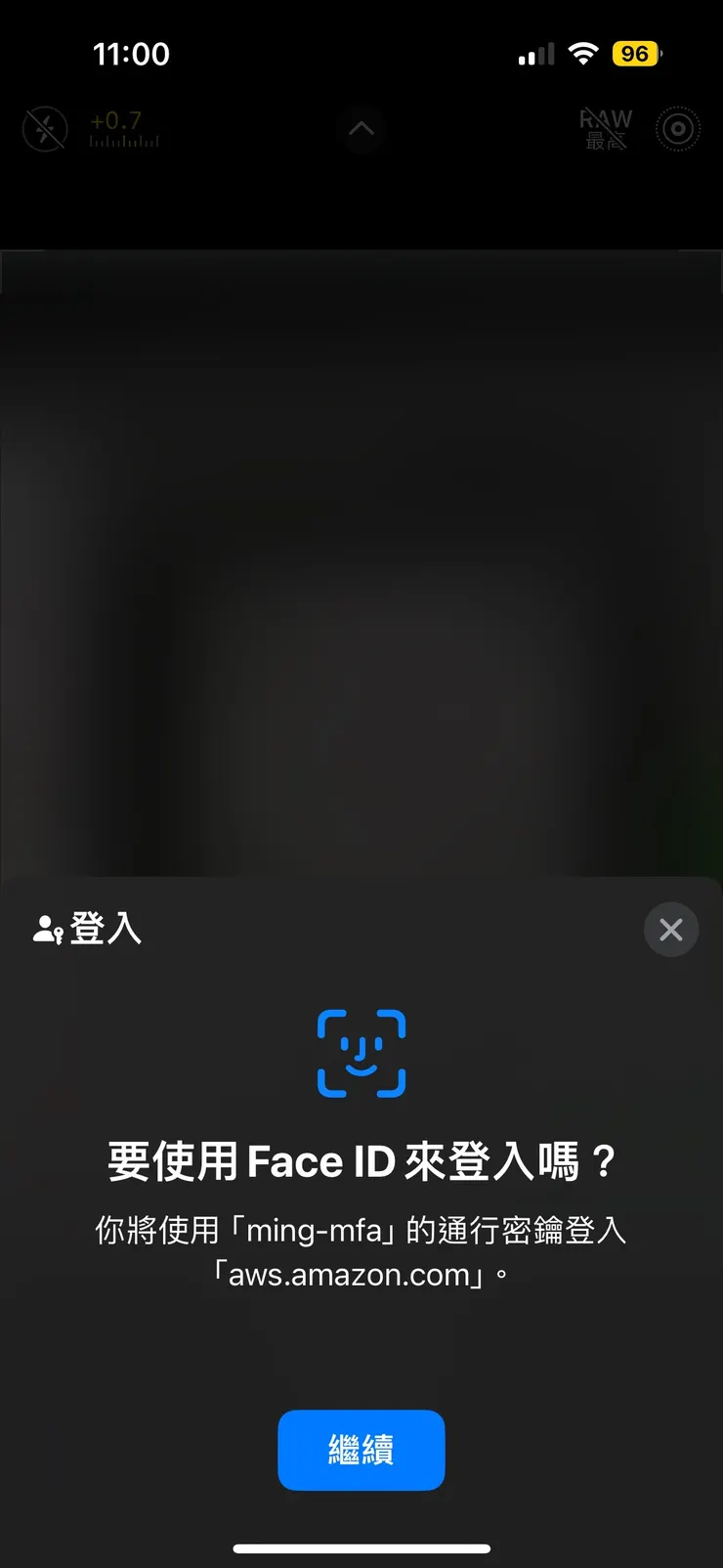
Task: Dismiss the passkey sheet with the X
Action: click(x=671, y=929)
